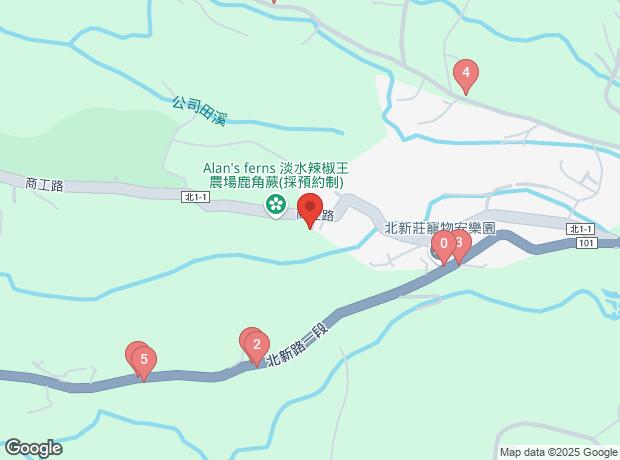The image size is (620, 460).
Task: Select map marker number 4
Action: [x=464, y=75]
